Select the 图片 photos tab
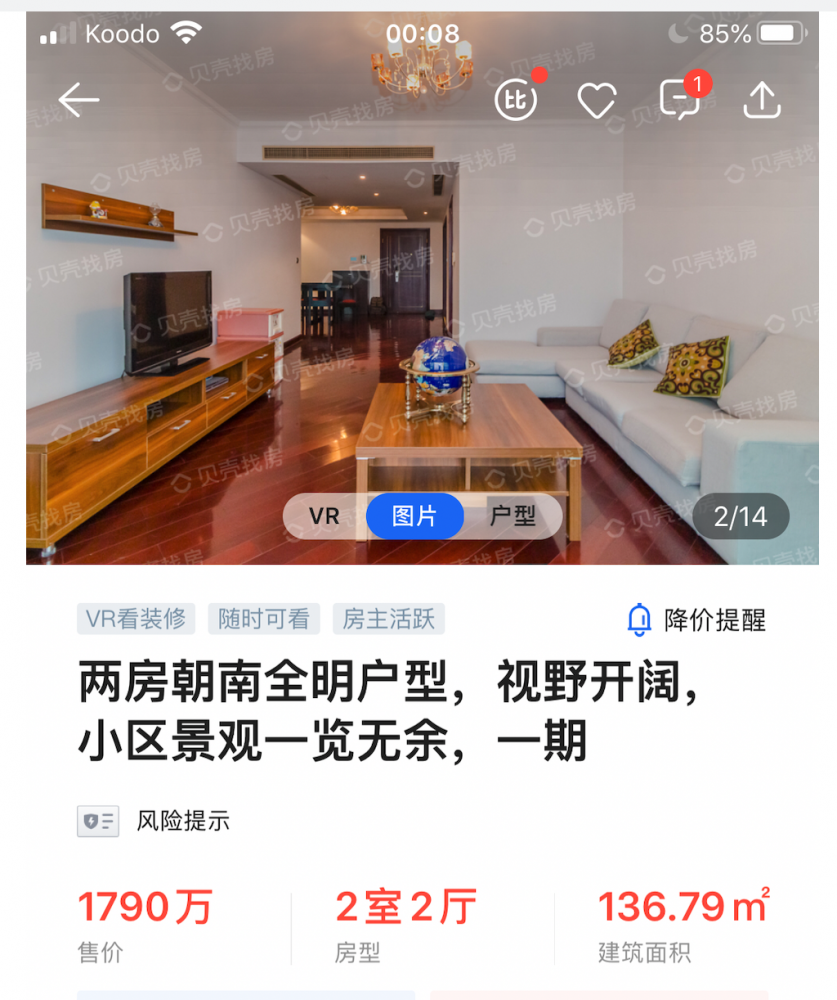837x1000 pixels. (414, 516)
